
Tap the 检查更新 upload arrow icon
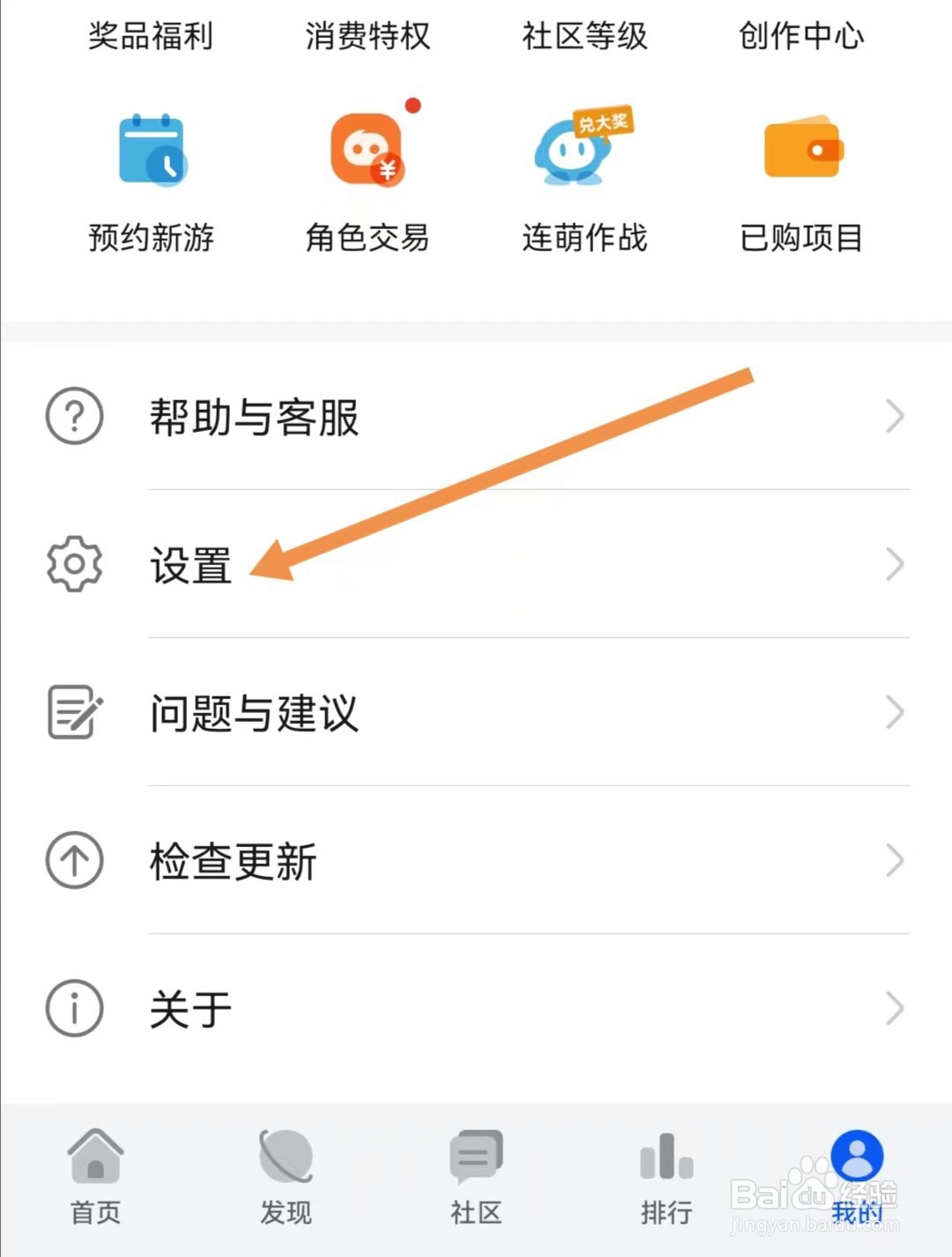coord(74,861)
